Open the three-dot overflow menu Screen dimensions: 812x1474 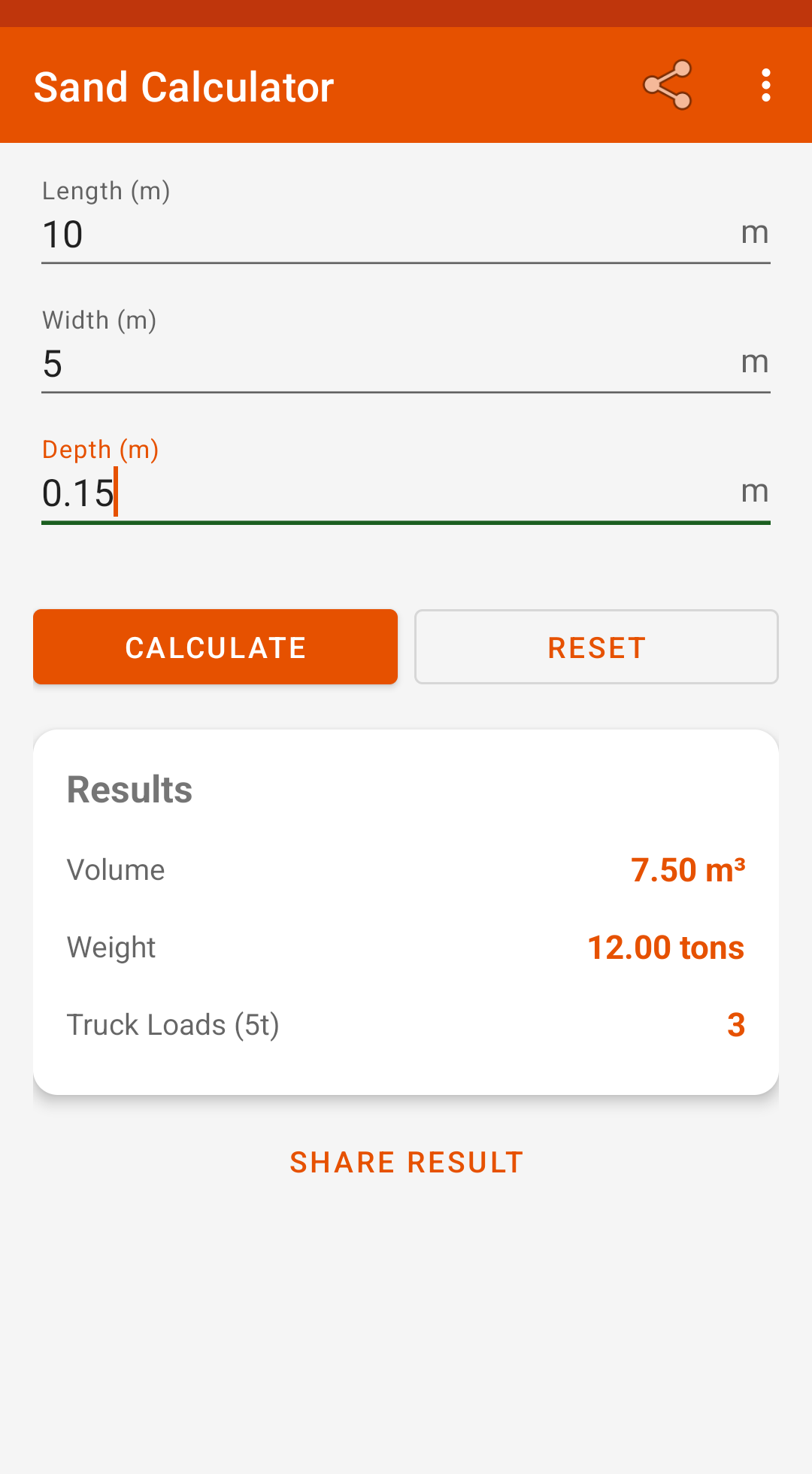click(x=765, y=85)
